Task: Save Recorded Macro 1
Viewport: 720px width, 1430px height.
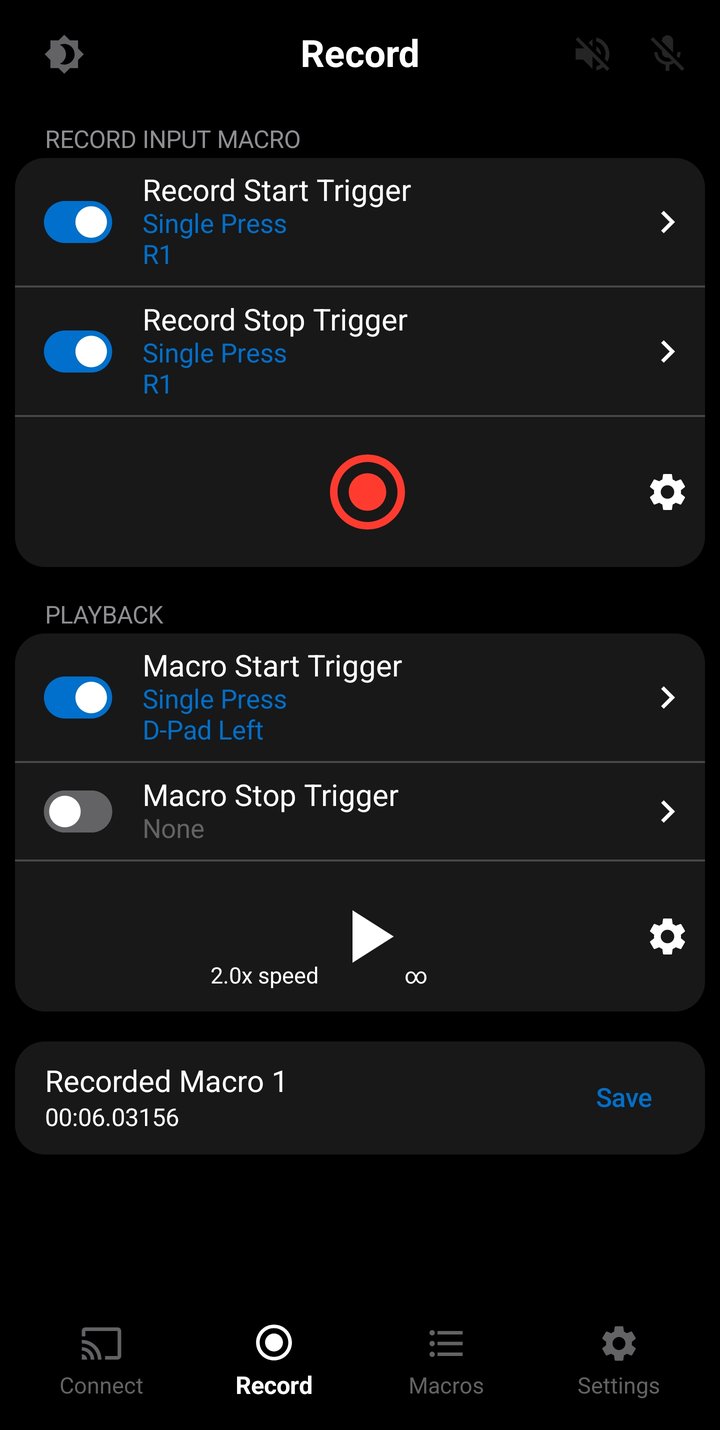Action: coord(623,1097)
